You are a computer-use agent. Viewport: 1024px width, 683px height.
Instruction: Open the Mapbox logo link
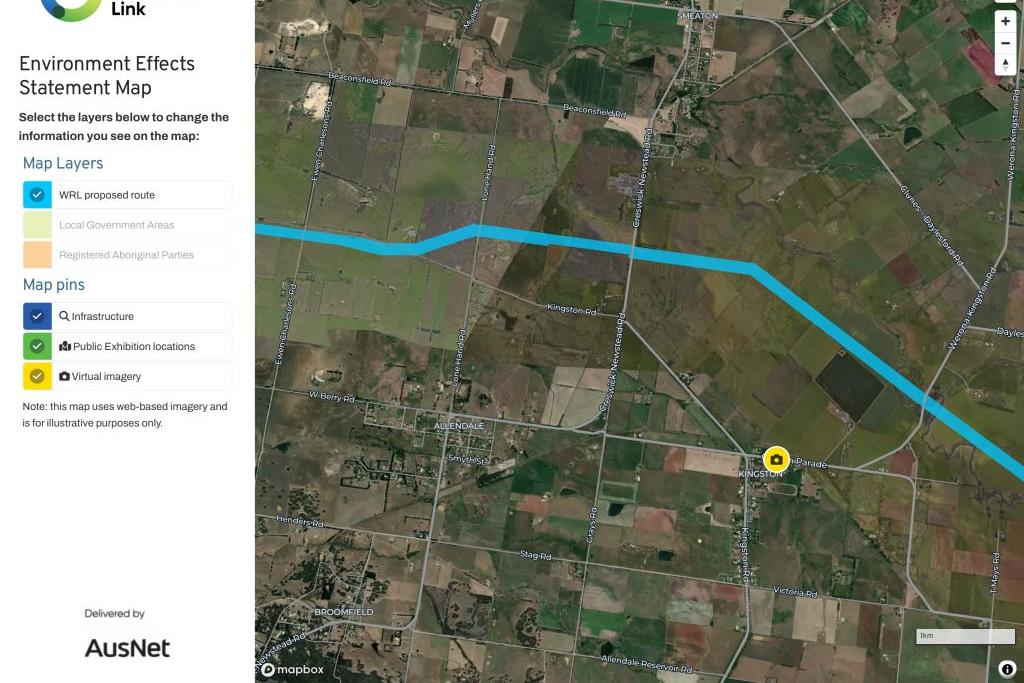pos(293,669)
